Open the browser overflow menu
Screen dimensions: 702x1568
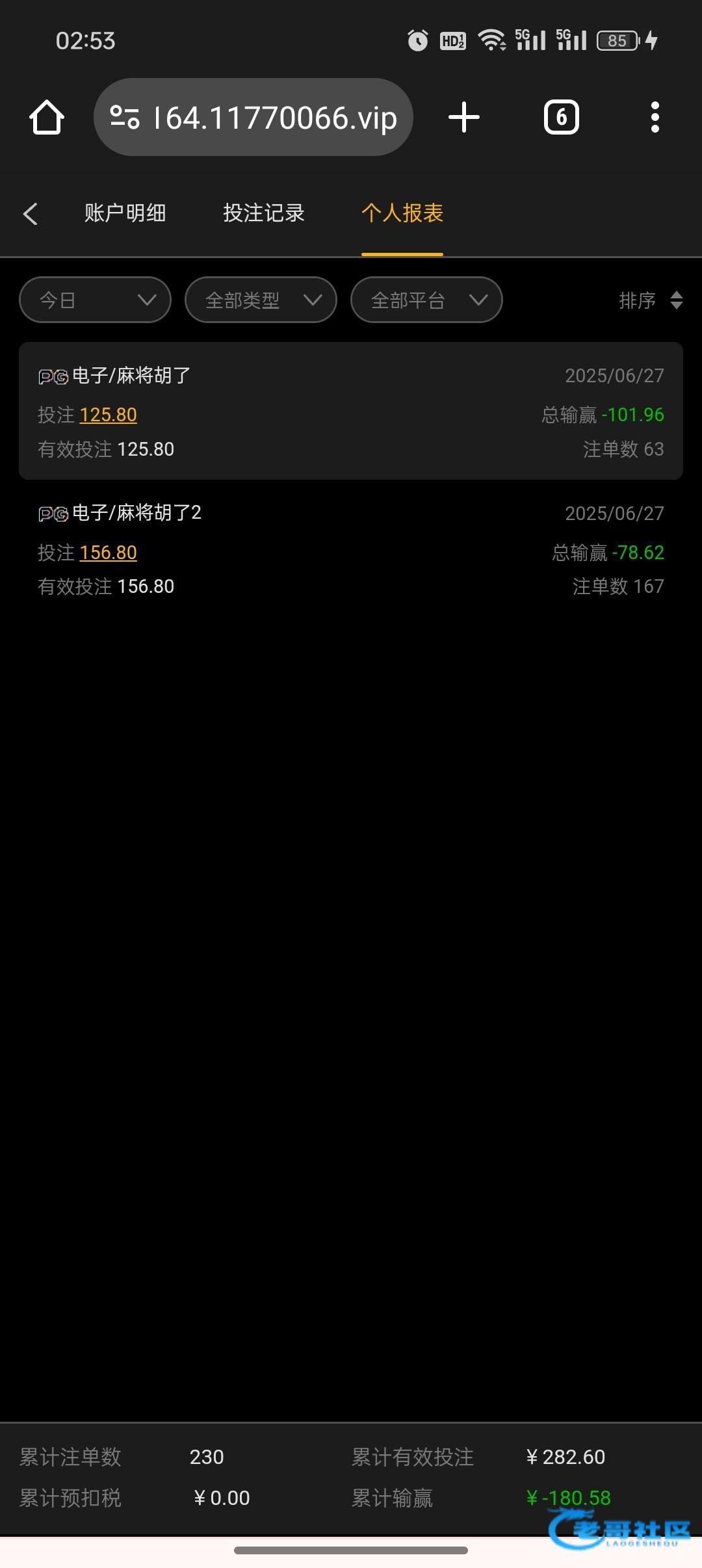coord(655,118)
